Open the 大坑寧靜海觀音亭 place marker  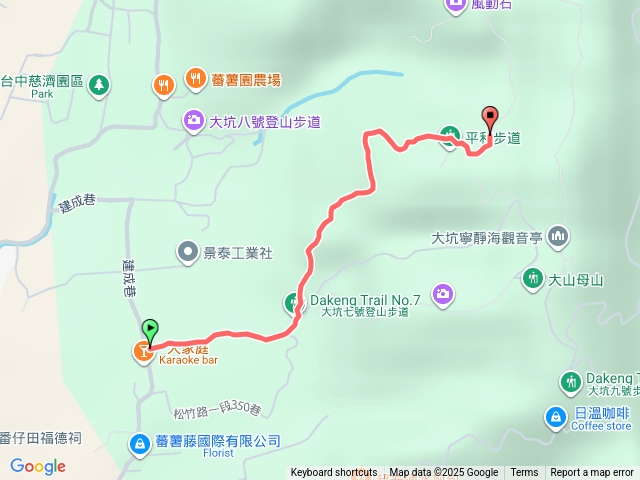[x=557, y=237]
